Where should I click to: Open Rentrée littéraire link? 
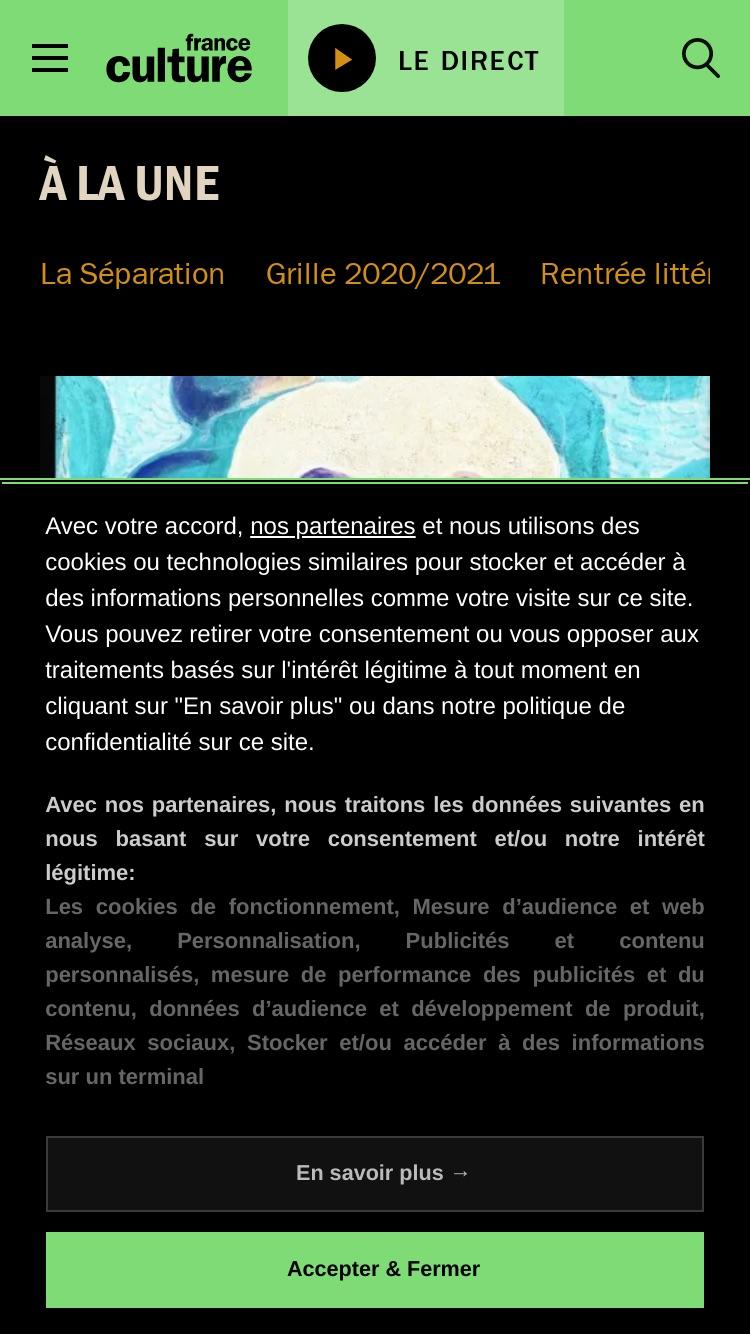625,274
